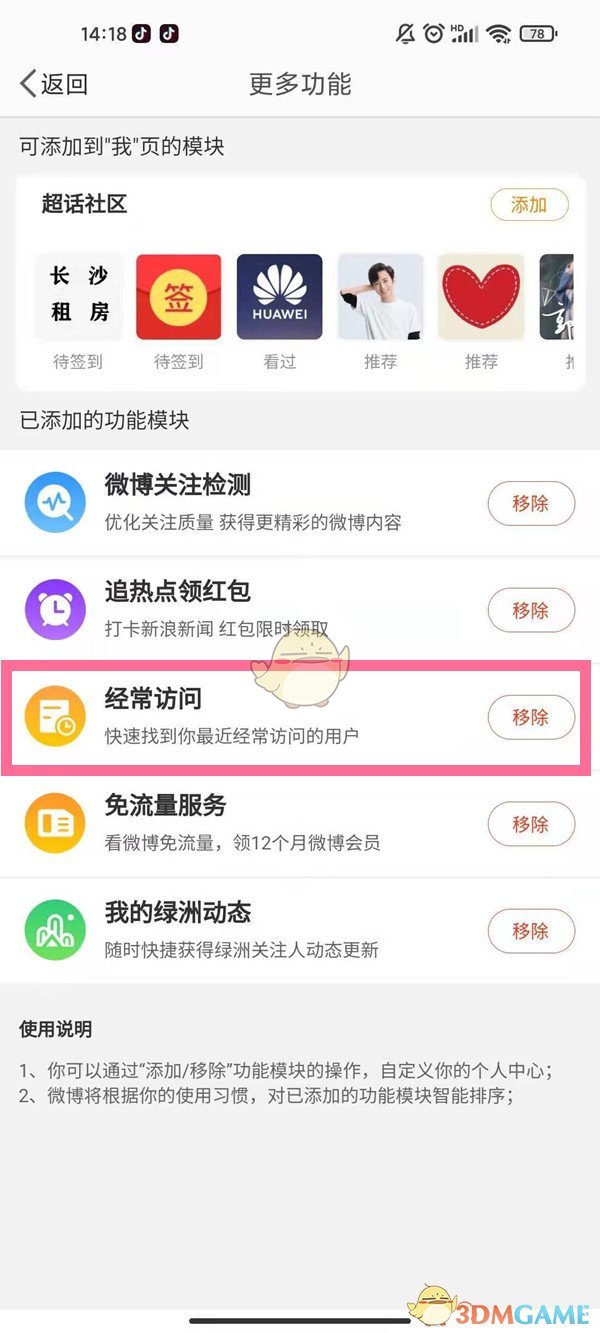The width and height of the screenshot is (600, 1333).
Task: Remove the 微博关注检测 module
Action: (531, 503)
